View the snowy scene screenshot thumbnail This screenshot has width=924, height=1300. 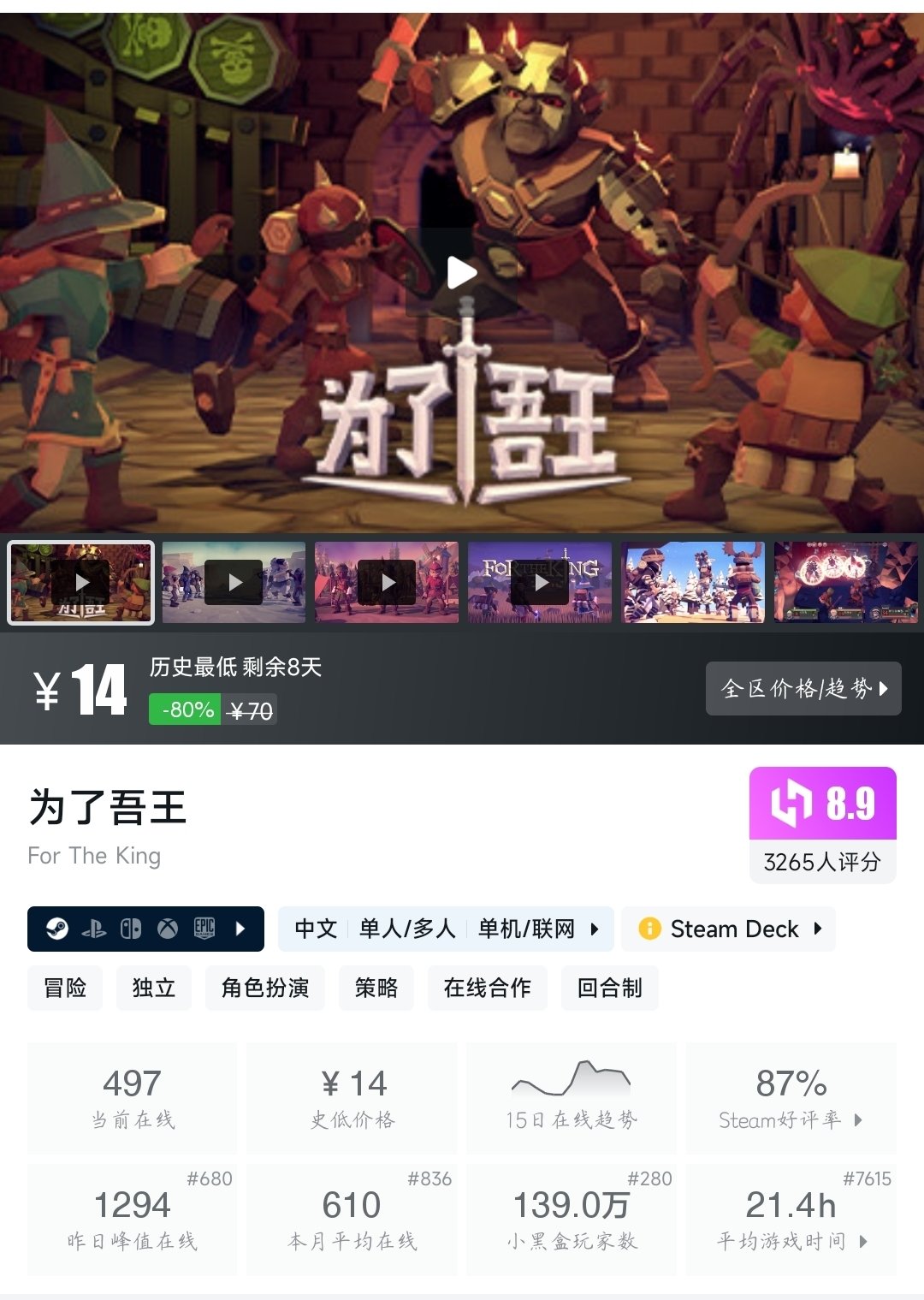coord(693,582)
